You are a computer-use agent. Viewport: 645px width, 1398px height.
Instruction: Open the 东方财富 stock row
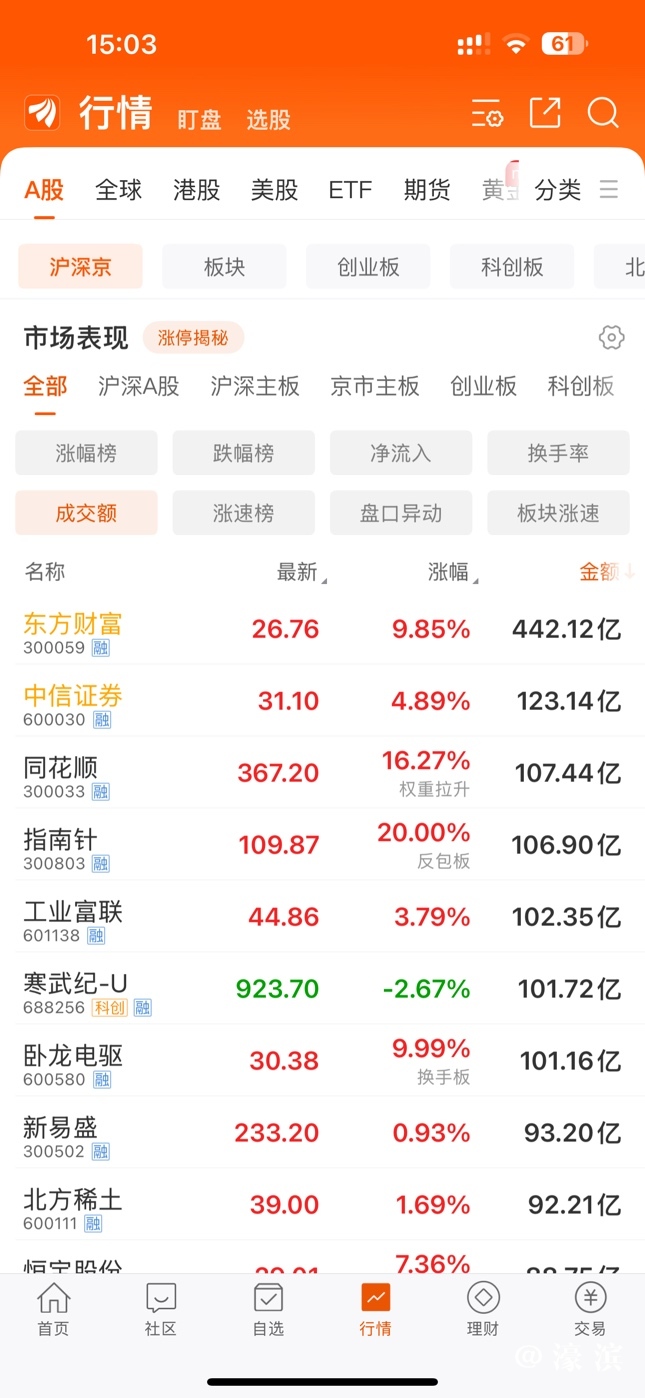point(322,630)
